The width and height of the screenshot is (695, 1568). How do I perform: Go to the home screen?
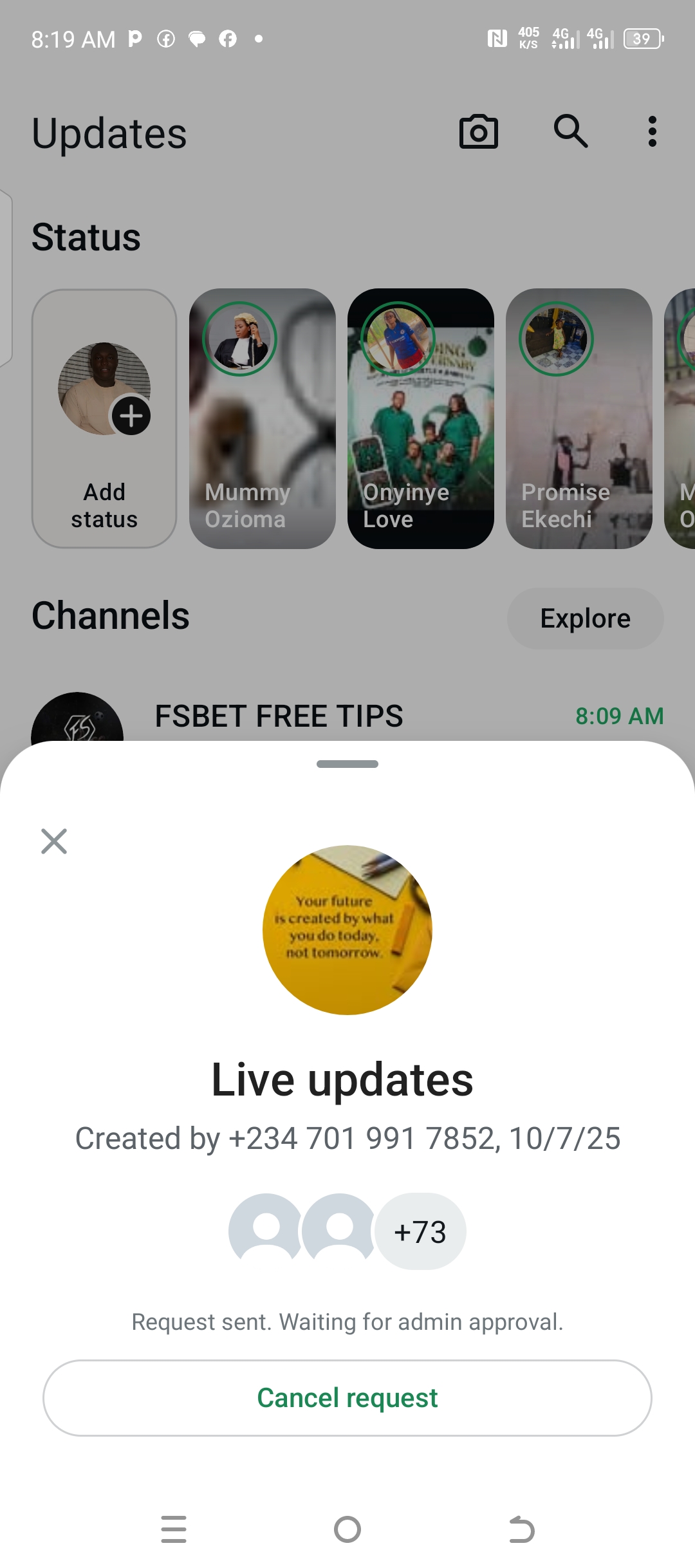[347, 1529]
